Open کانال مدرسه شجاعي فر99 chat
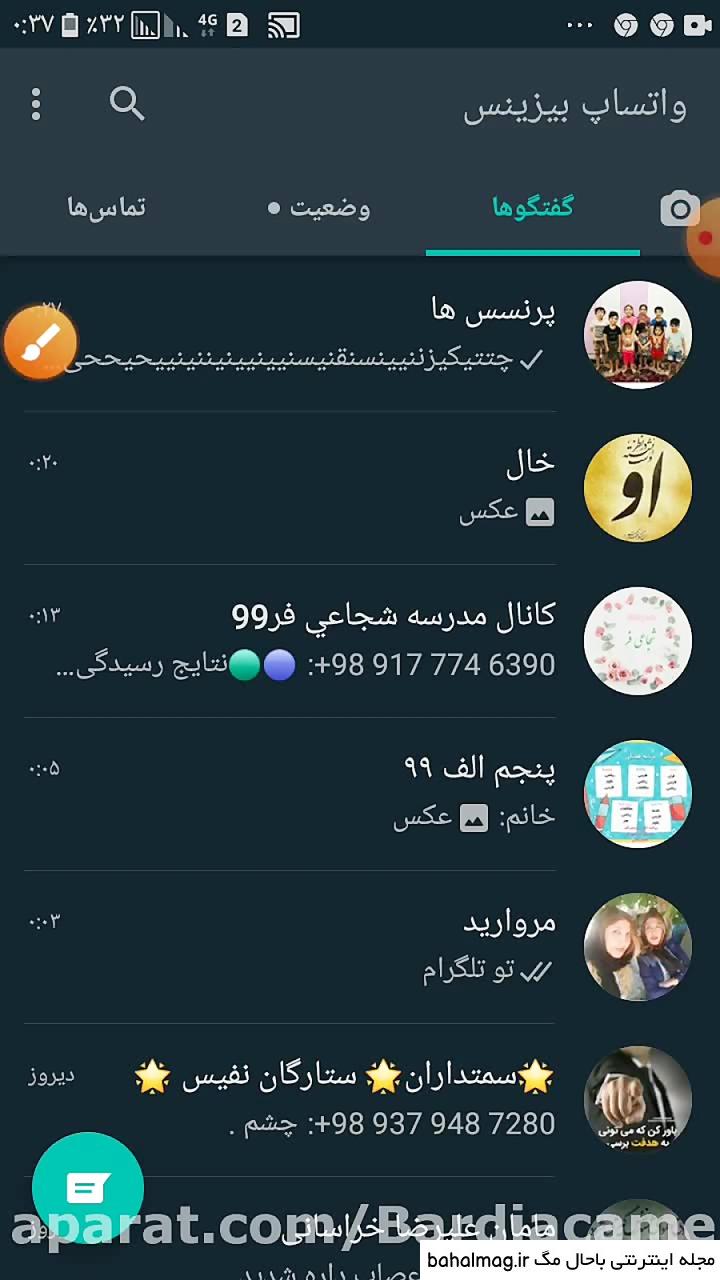The height and width of the screenshot is (1280, 720). 360,640
